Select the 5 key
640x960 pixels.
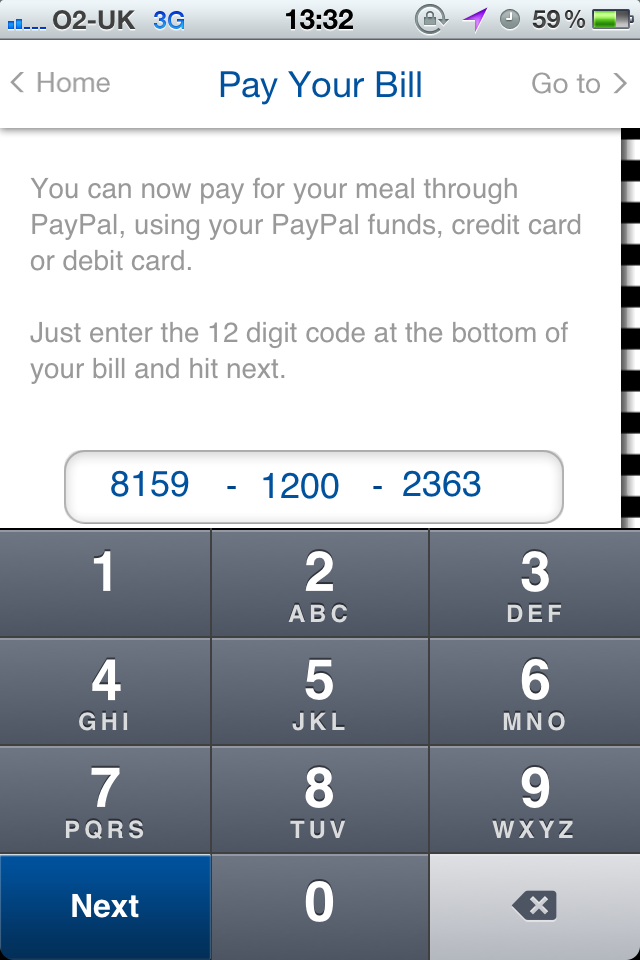(319, 691)
